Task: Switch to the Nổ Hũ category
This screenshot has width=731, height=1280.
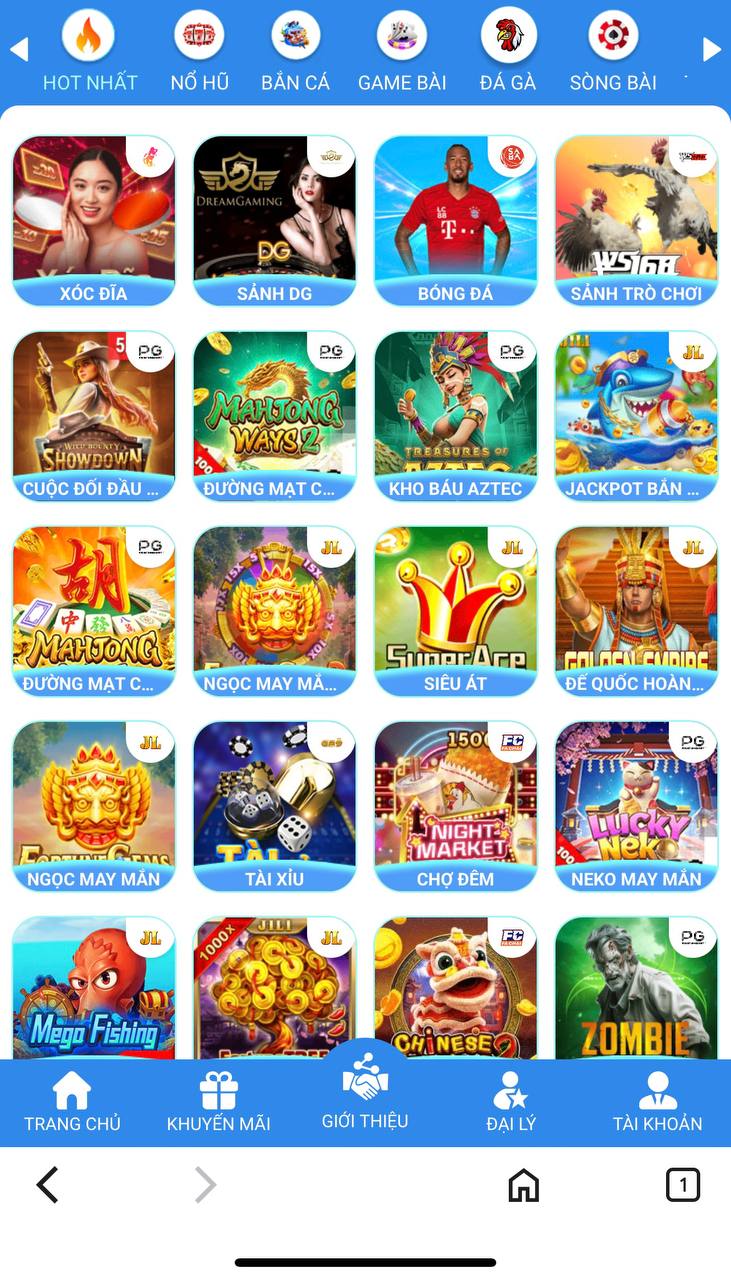Action: point(199,52)
